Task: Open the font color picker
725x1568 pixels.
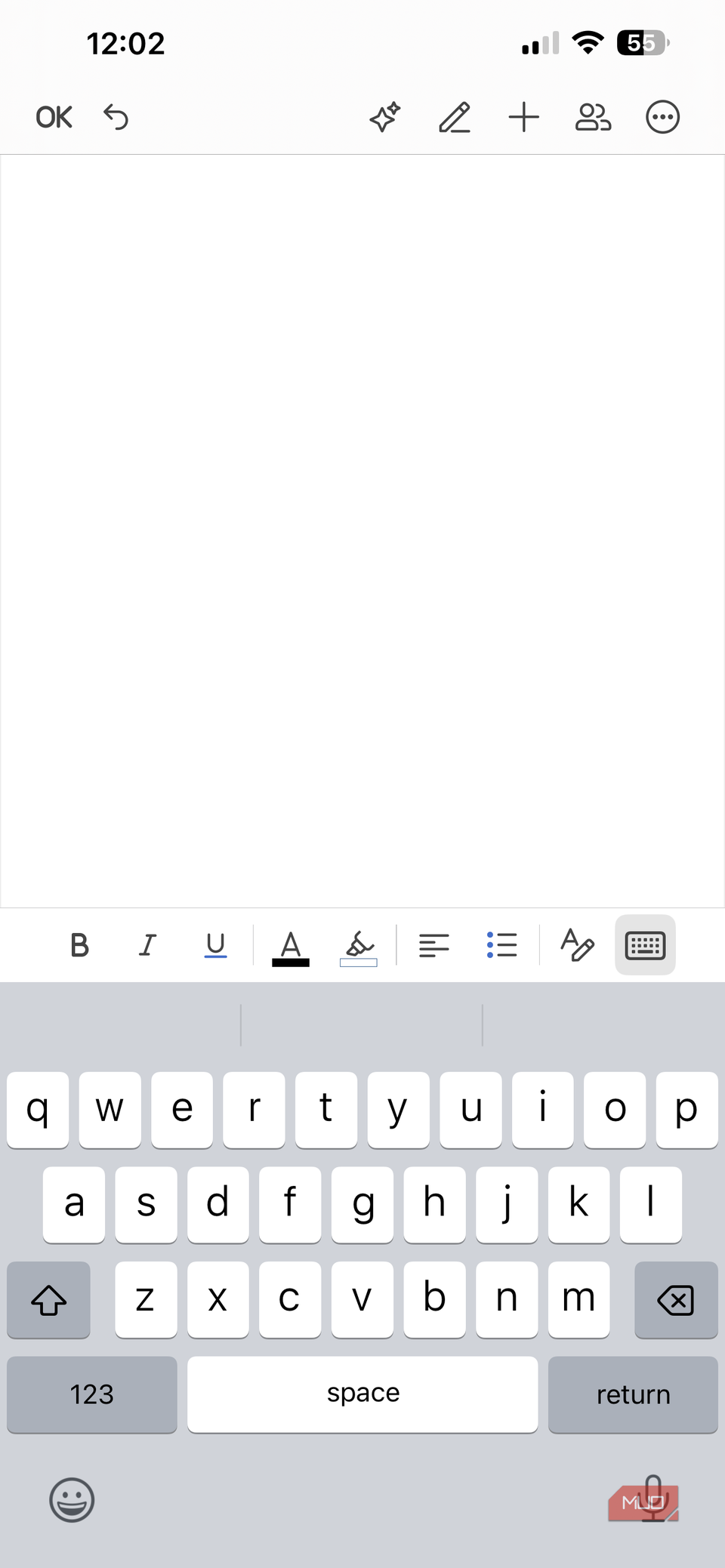Action: click(290, 945)
